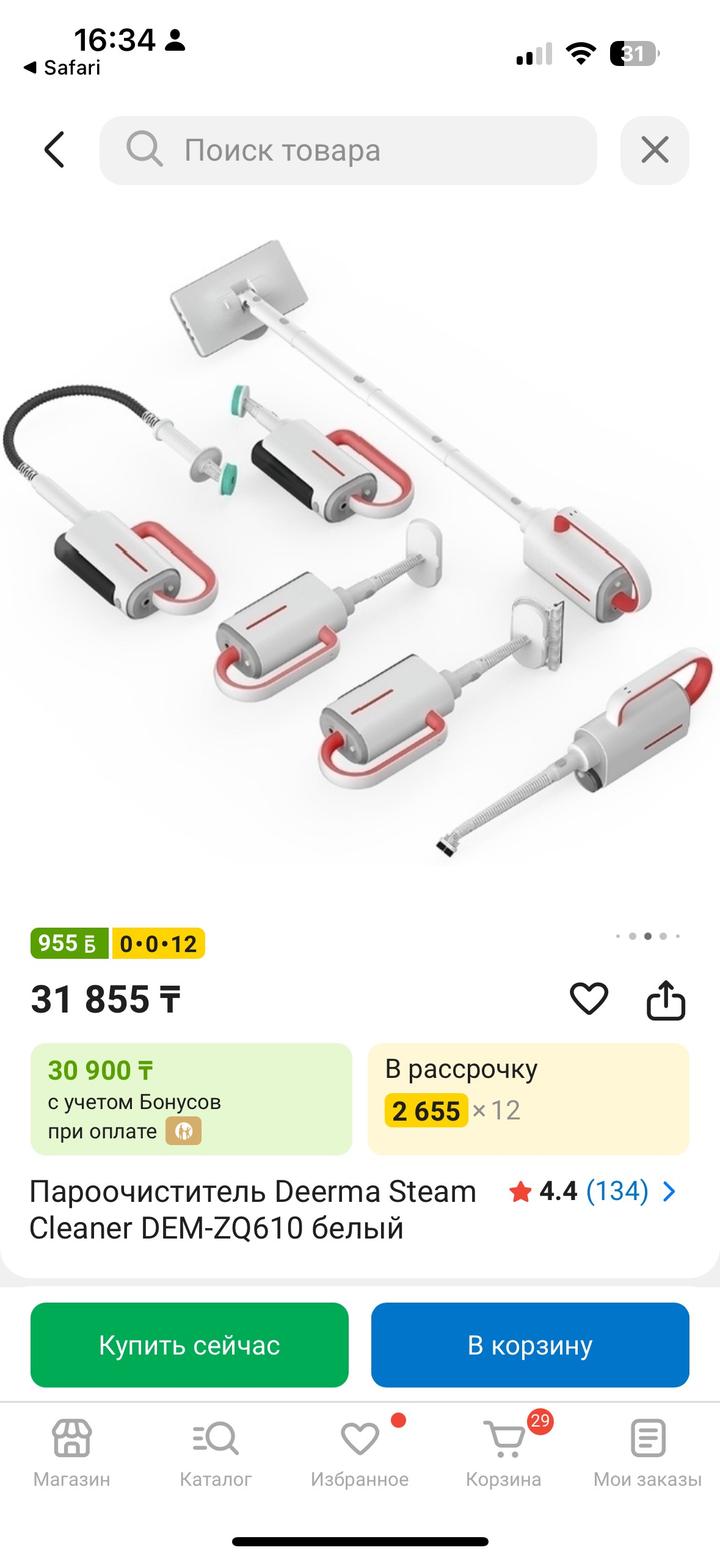Go back using the arrow icon
The height and width of the screenshot is (1561, 720).
click(55, 150)
